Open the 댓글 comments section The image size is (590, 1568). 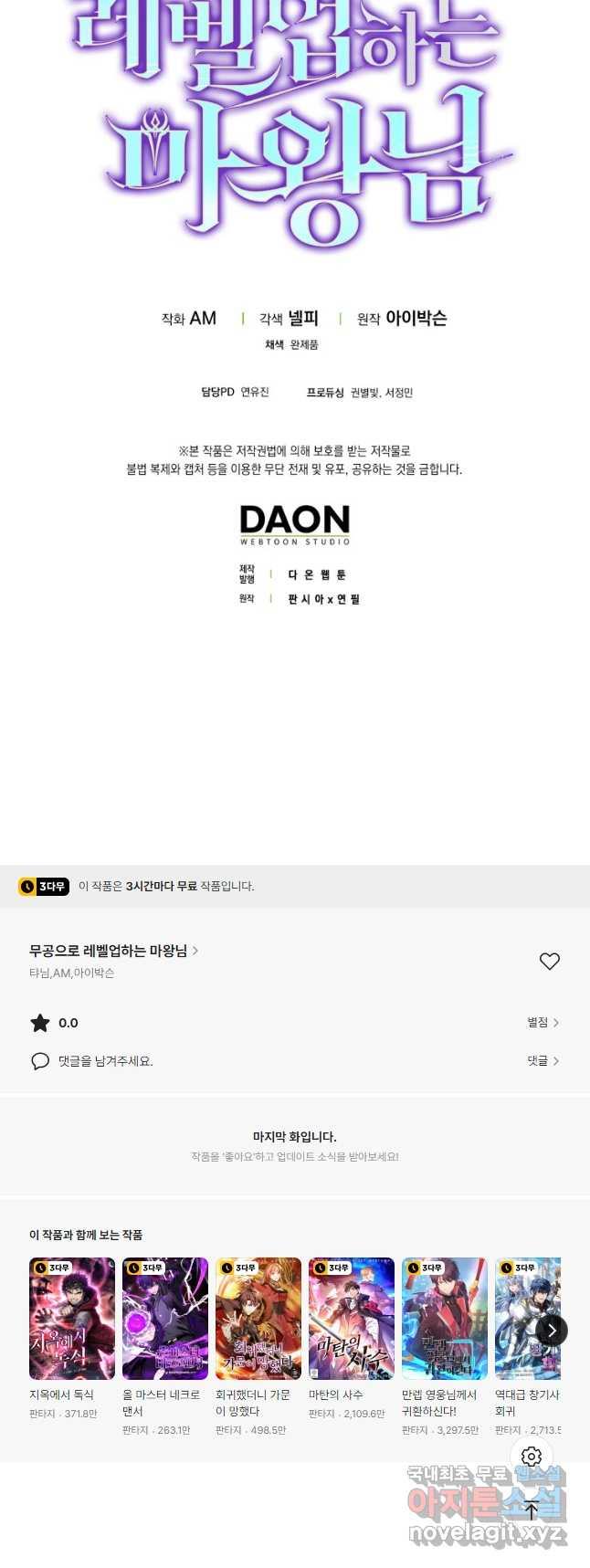coord(543,1061)
